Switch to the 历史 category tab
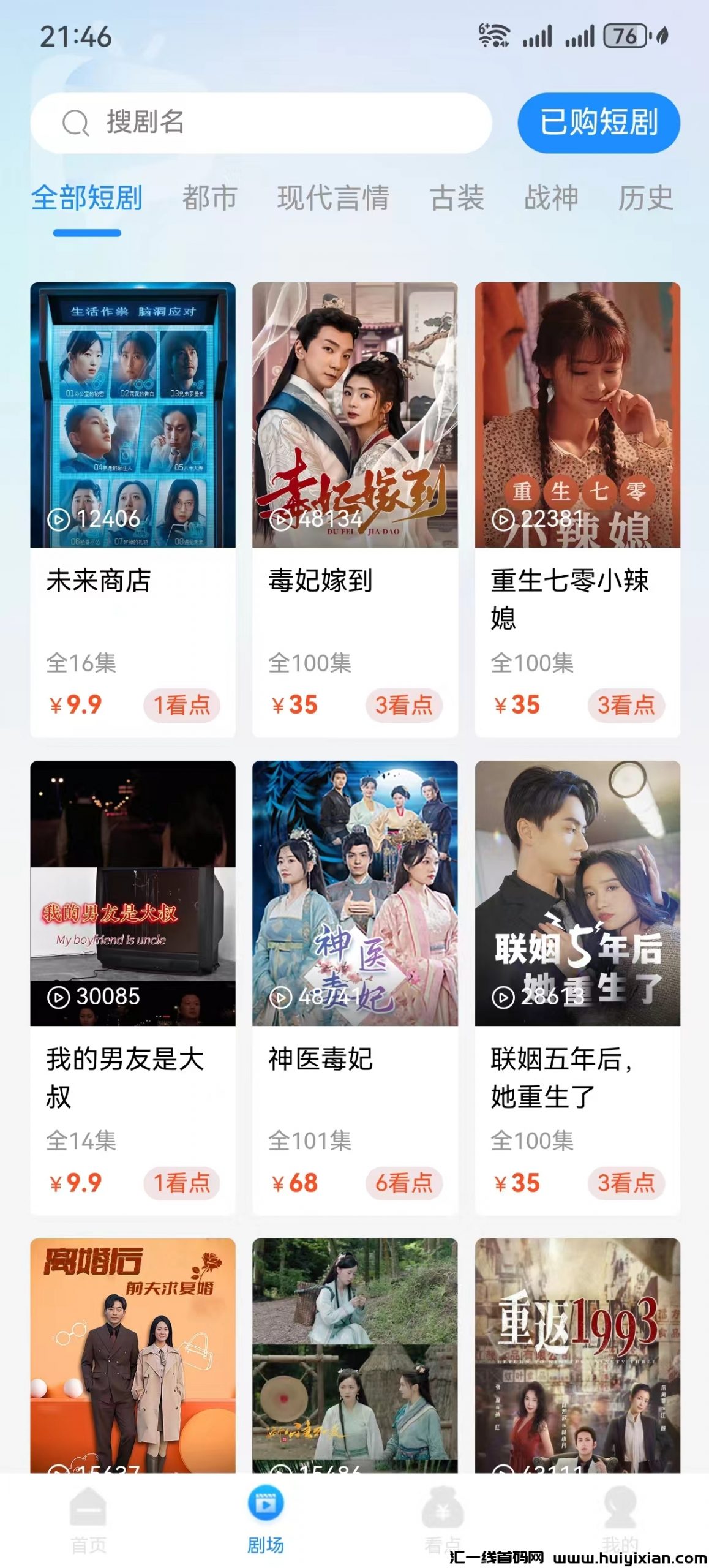 (645, 198)
